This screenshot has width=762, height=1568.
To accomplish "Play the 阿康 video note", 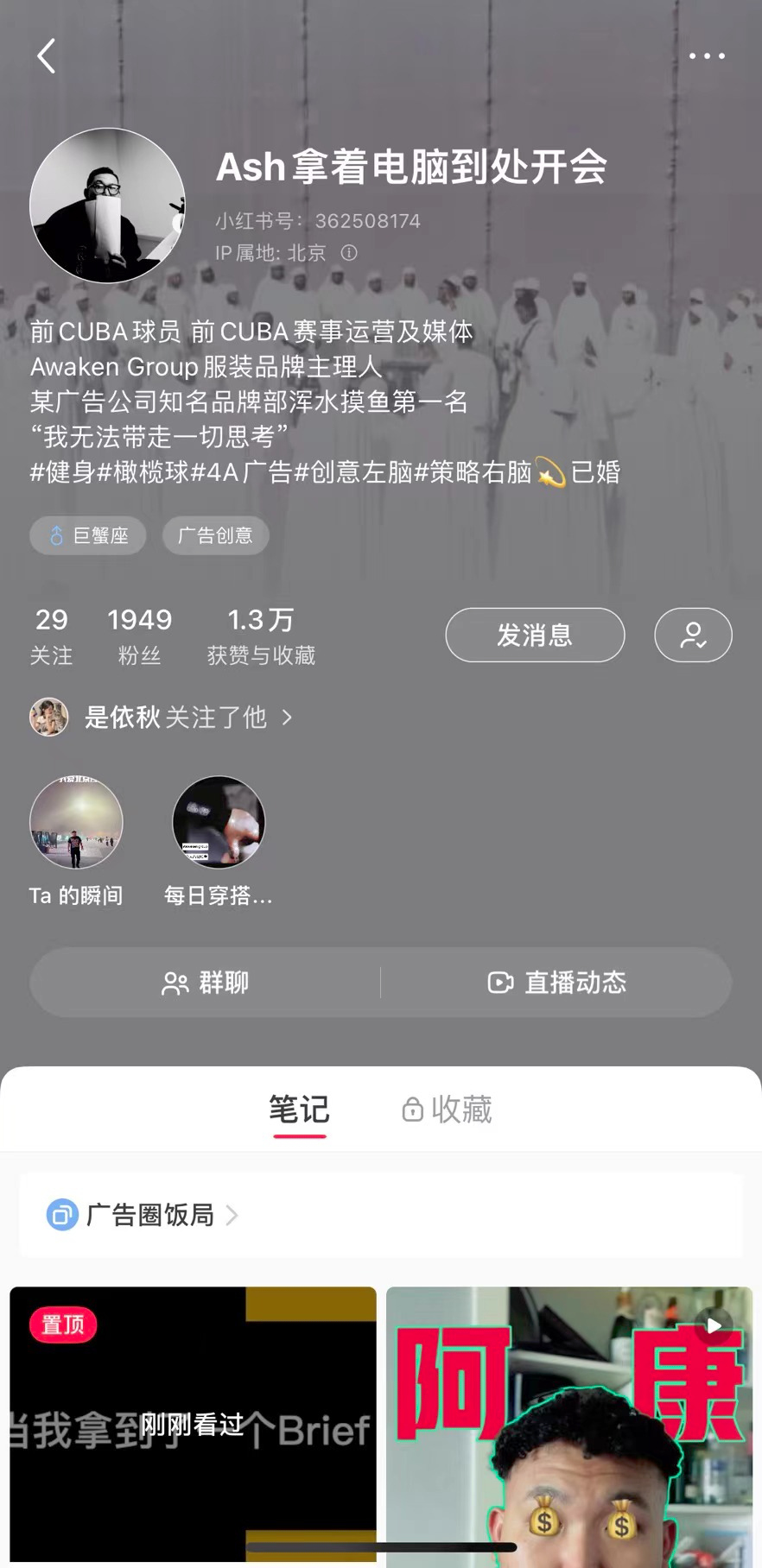I will 570,1425.
